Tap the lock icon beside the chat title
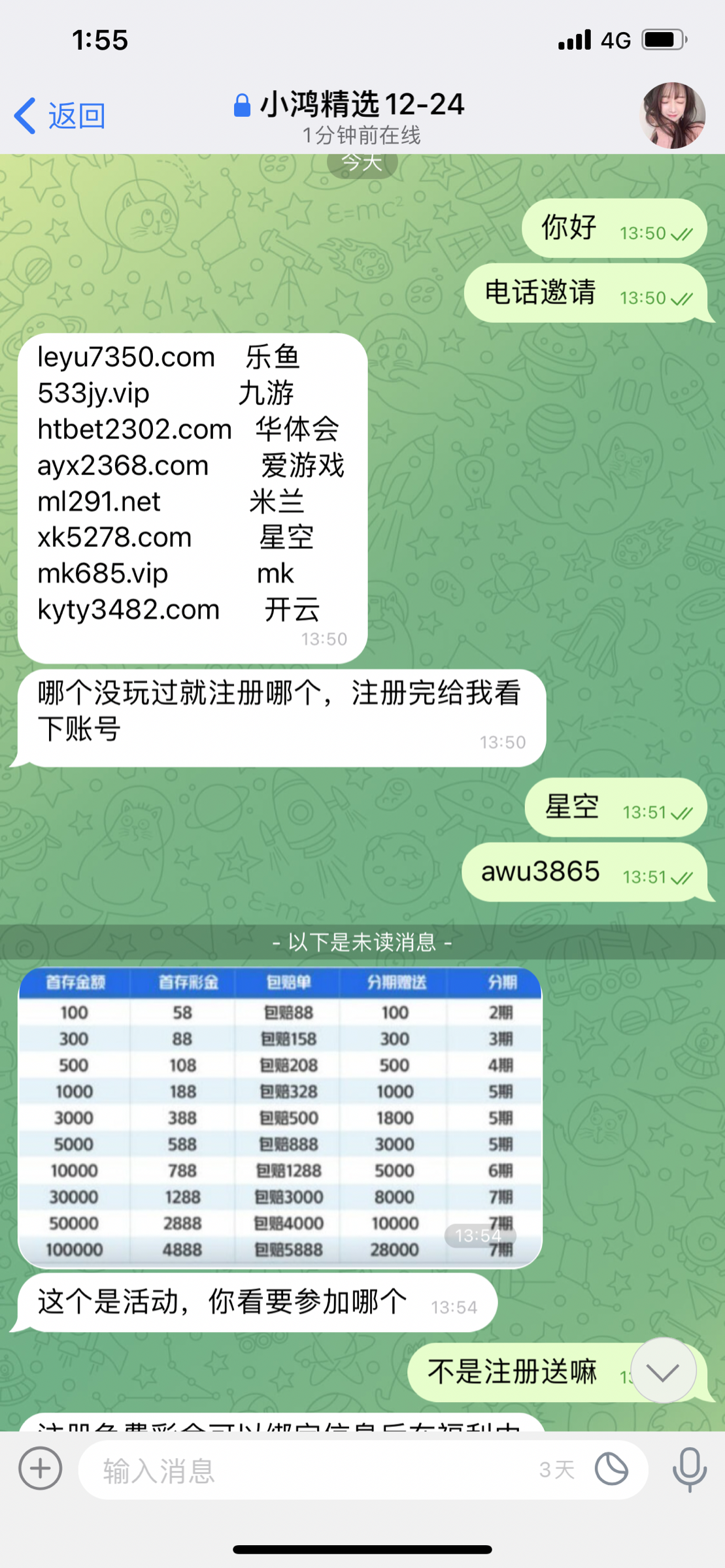Viewport: 725px width, 1568px height. tap(242, 105)
